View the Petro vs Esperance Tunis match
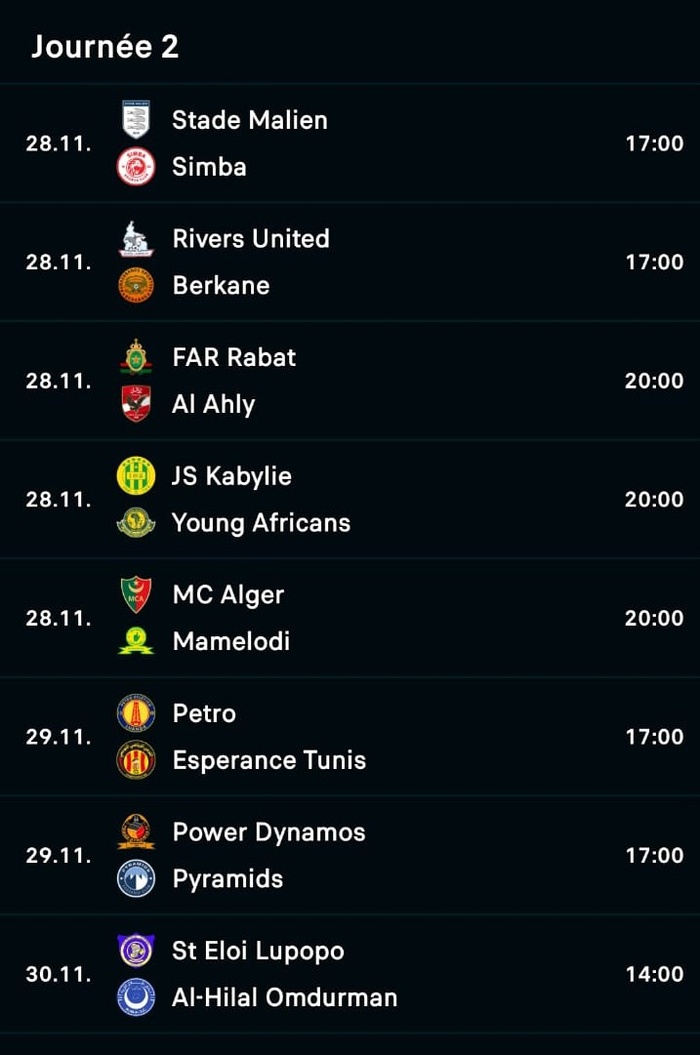The width and height of the screenshot is (700, 1055). pos(350,737)
